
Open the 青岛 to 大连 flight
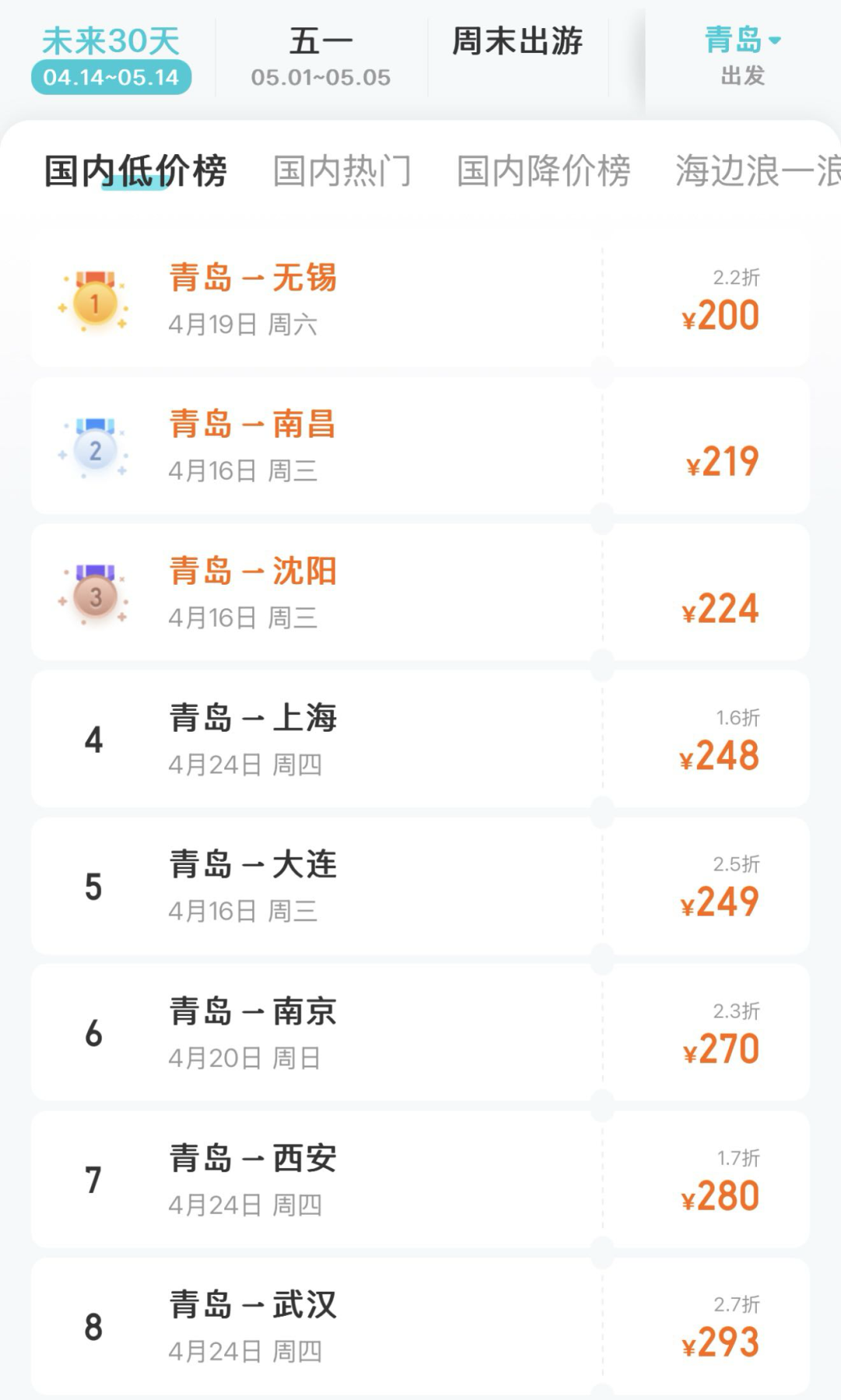(x=420, y=886)
